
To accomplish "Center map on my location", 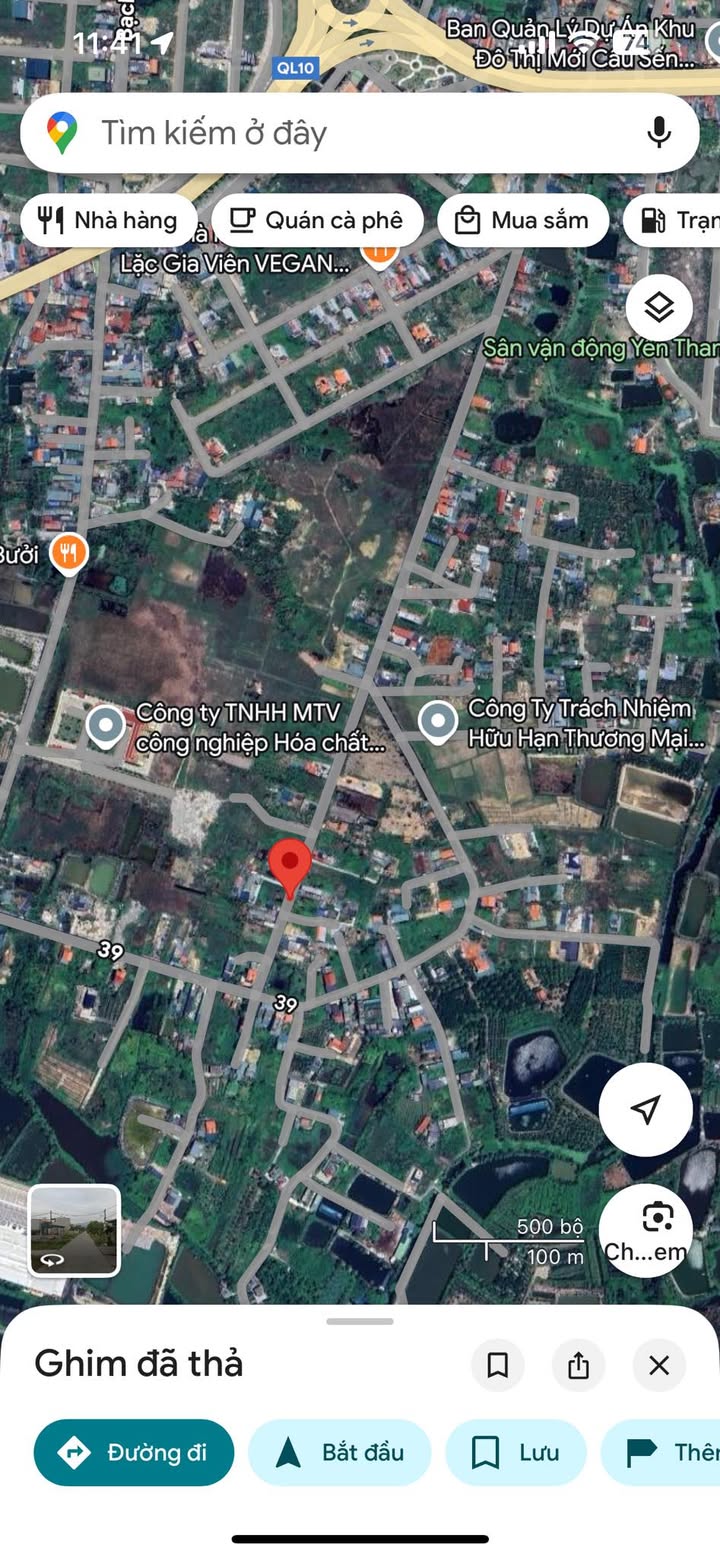I will tap(646, 1109).
